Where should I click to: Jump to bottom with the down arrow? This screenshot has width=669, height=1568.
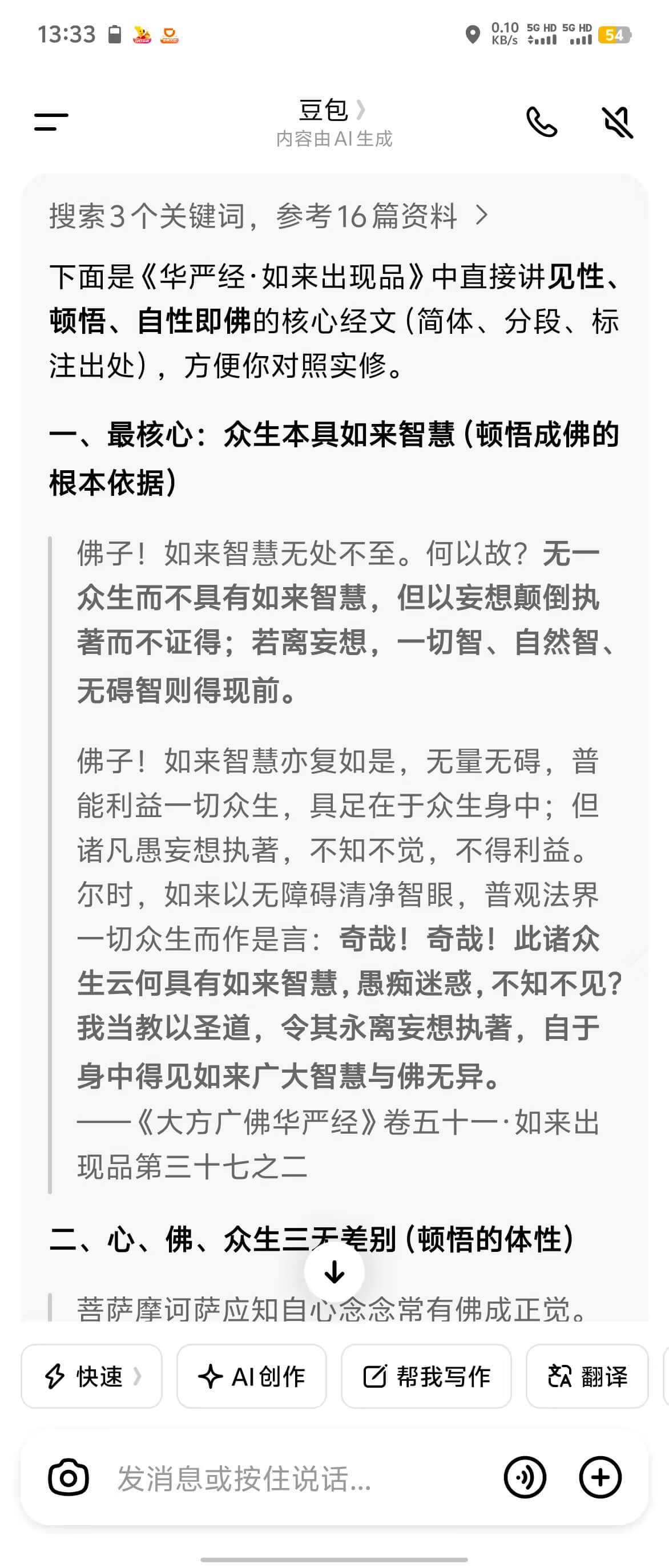334,1271
